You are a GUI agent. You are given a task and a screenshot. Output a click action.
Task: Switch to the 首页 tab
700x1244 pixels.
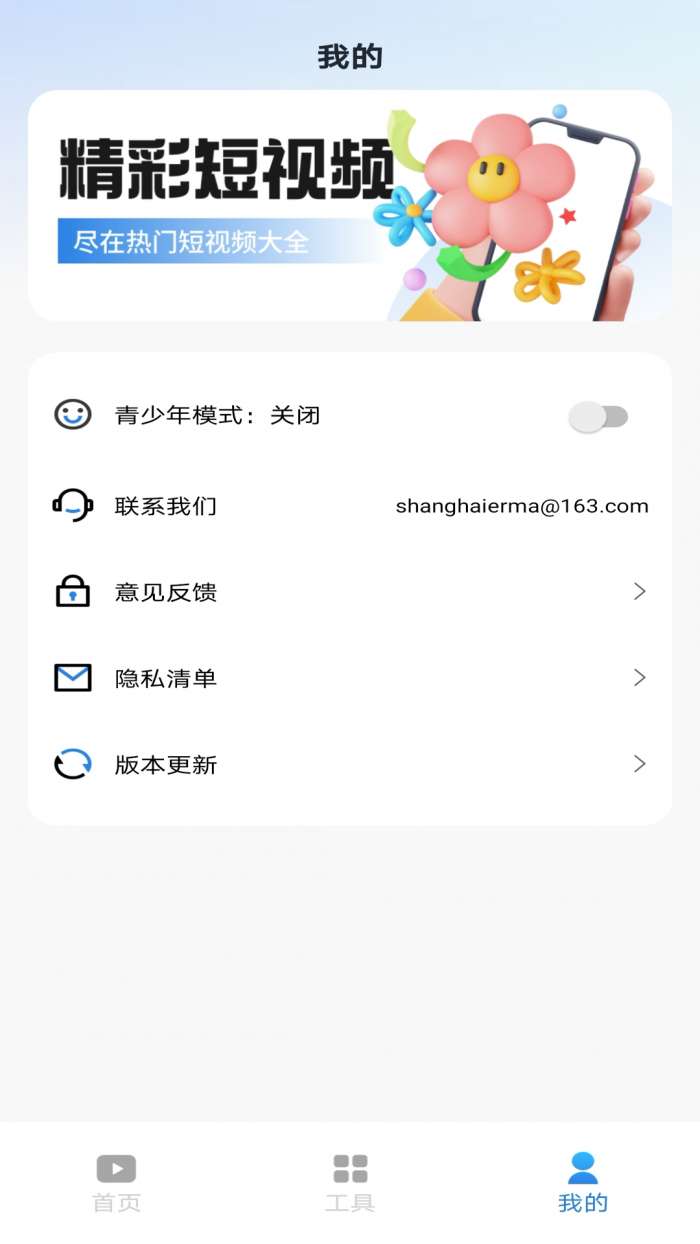[116, 1184]
